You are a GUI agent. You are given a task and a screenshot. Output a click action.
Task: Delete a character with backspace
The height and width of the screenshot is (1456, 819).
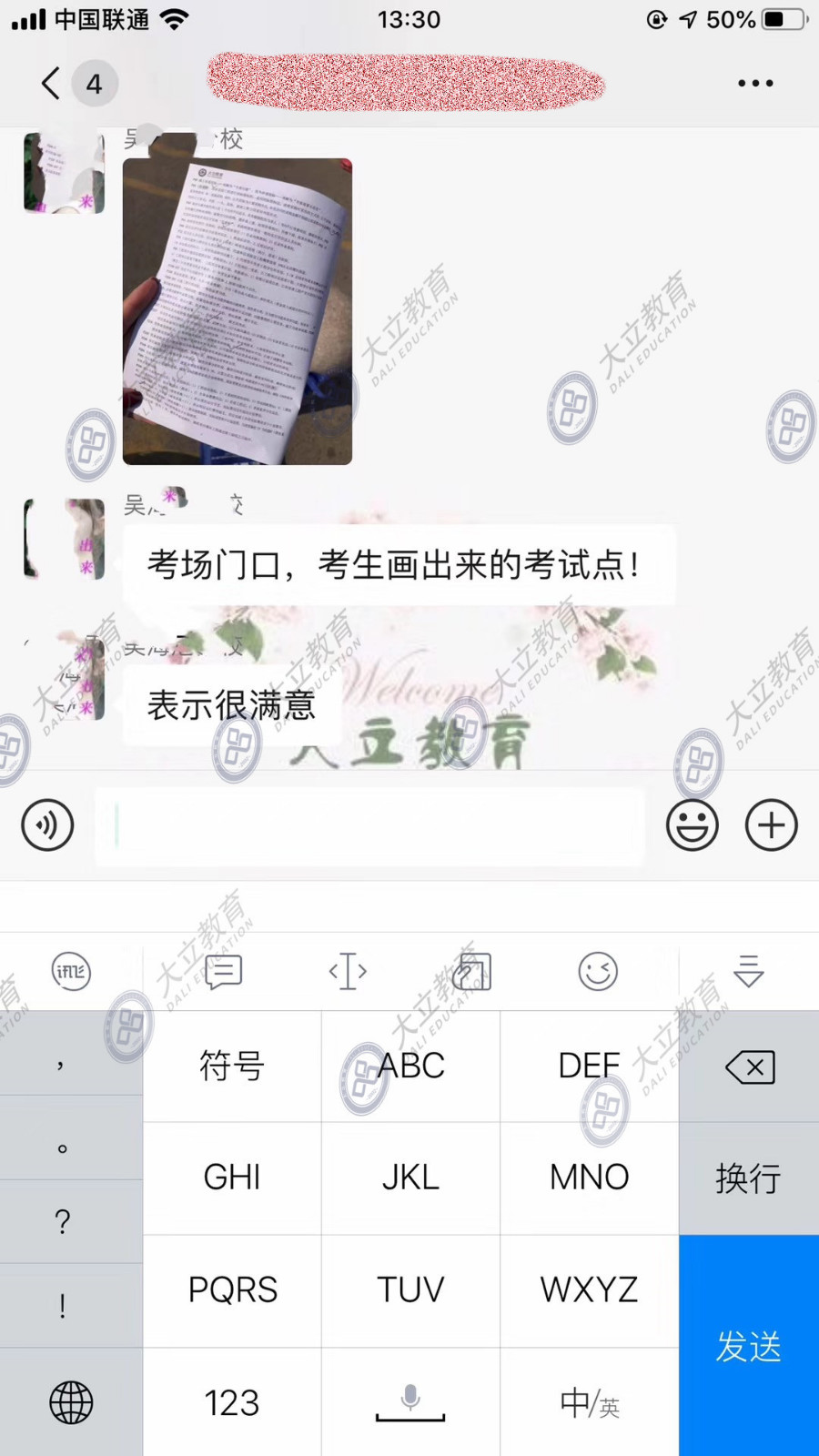(x=749, y=1067)
